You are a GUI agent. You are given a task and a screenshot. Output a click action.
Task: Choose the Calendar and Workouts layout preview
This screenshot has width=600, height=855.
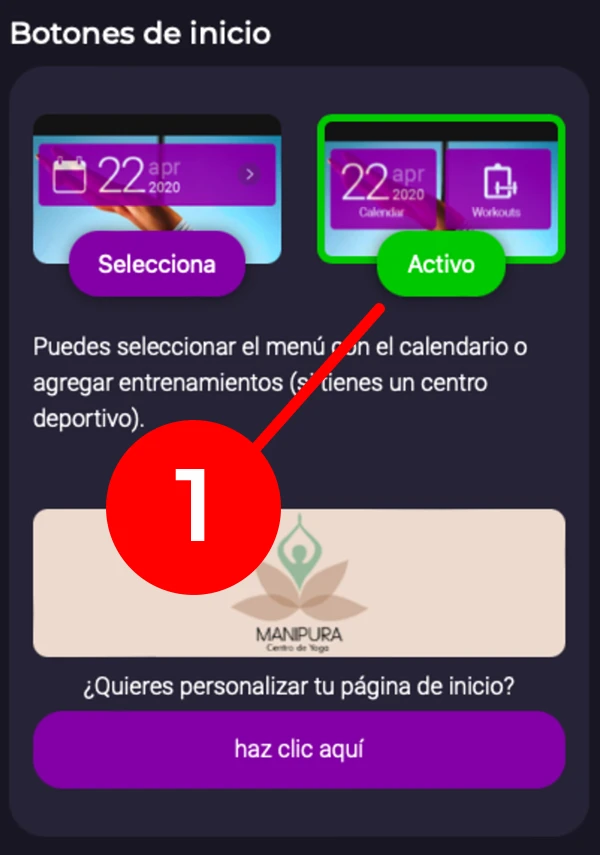pos(441,180)
